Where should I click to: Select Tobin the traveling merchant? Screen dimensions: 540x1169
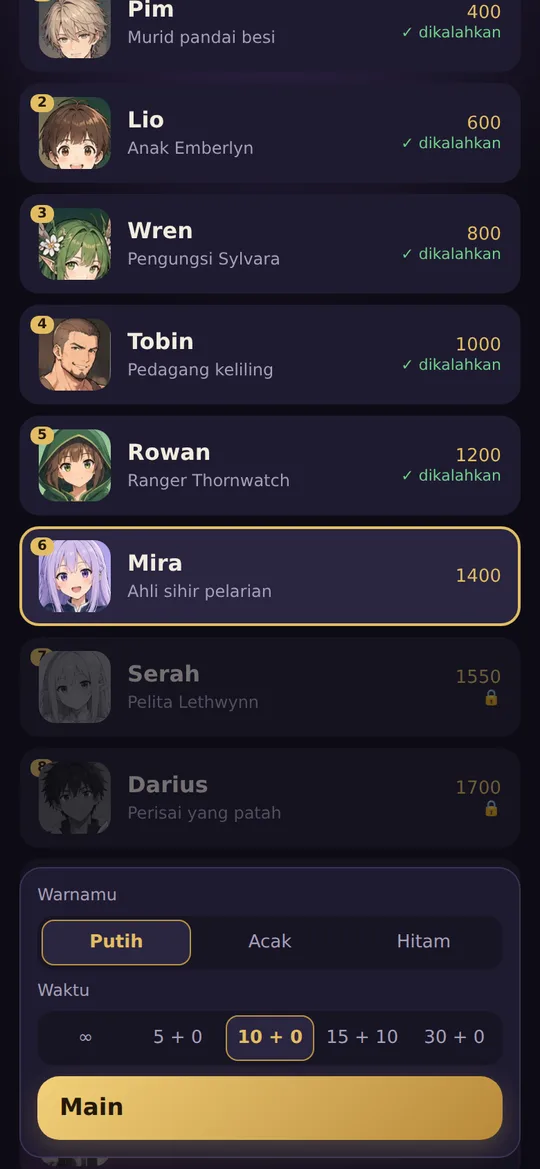(x=269, y=355)
